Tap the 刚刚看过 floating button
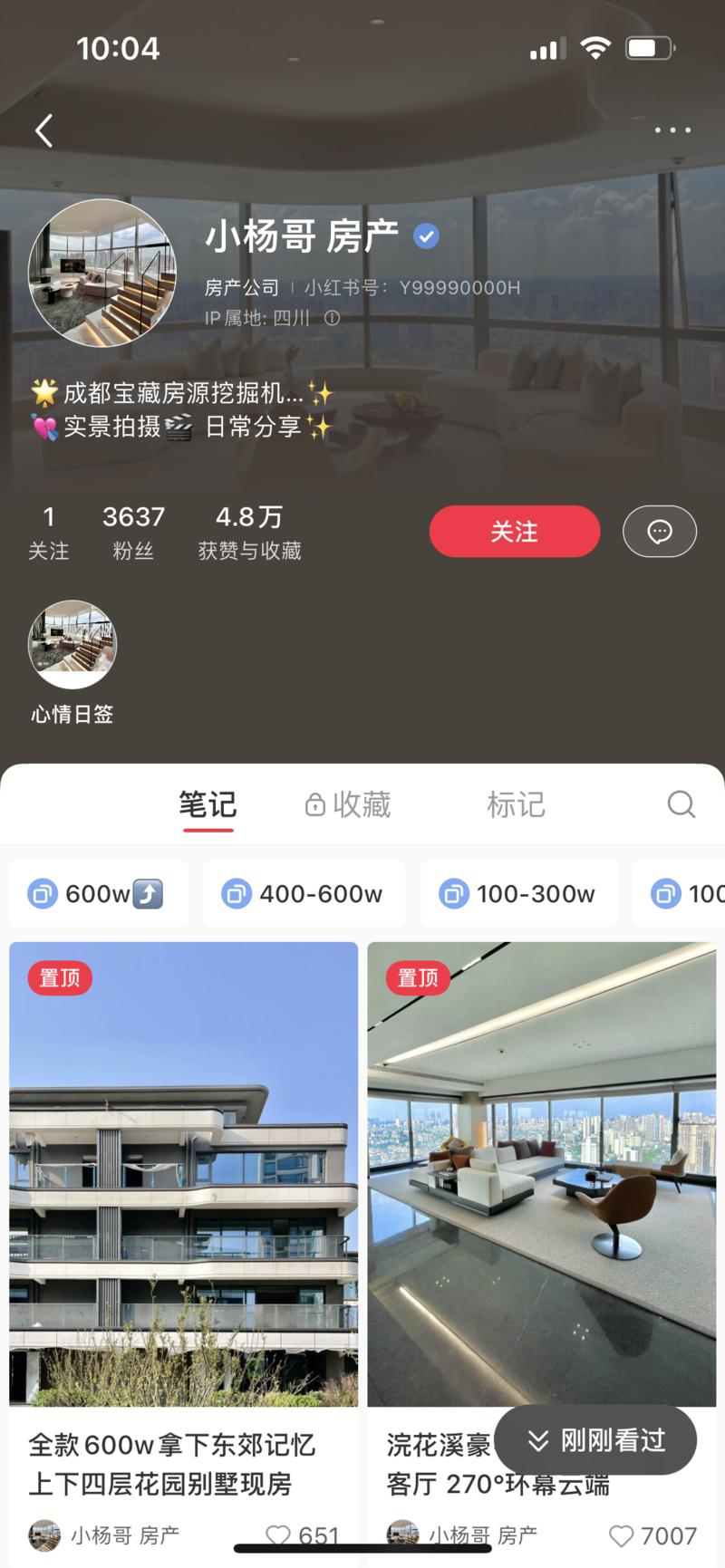725x1568 pixels. 595,1440
